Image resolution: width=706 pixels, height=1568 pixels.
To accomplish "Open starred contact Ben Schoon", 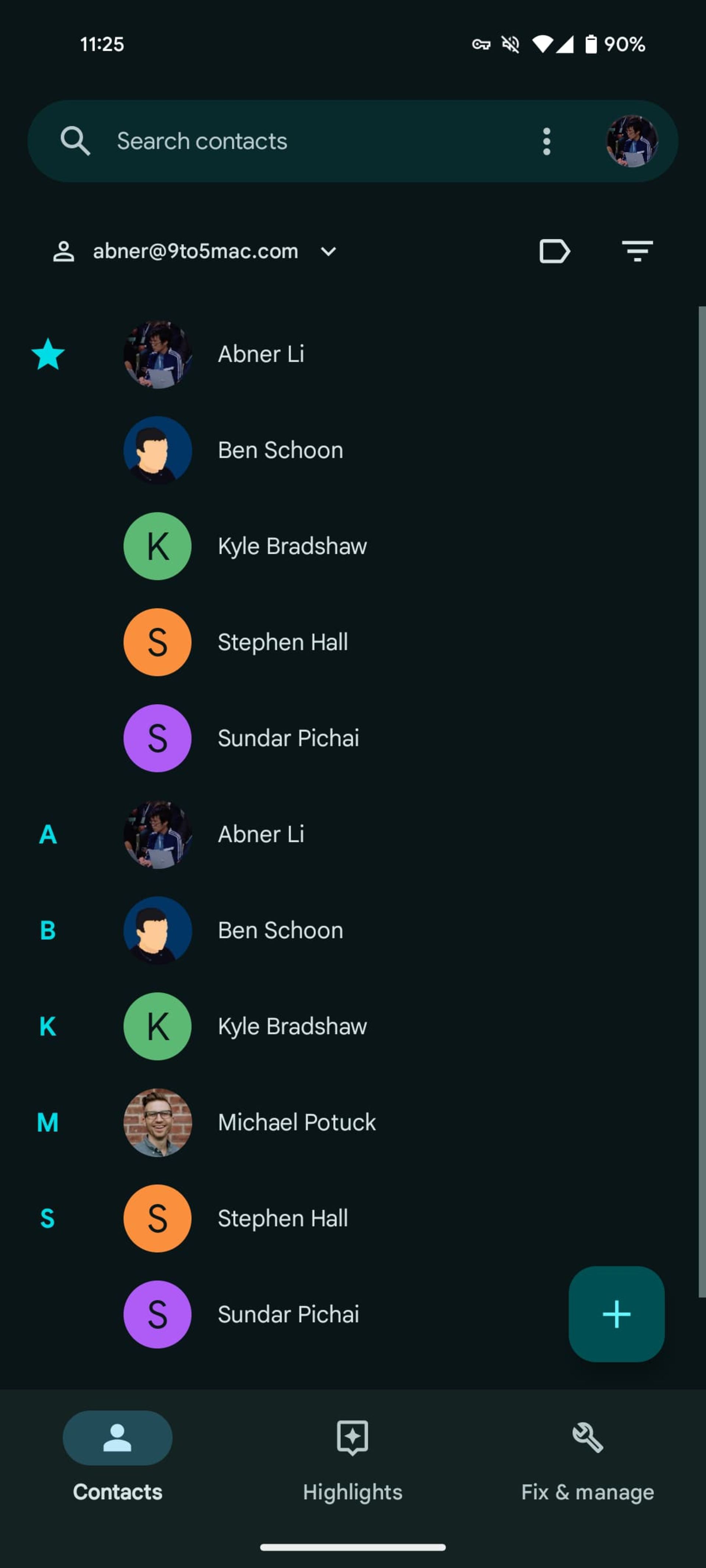I will 280,451.
